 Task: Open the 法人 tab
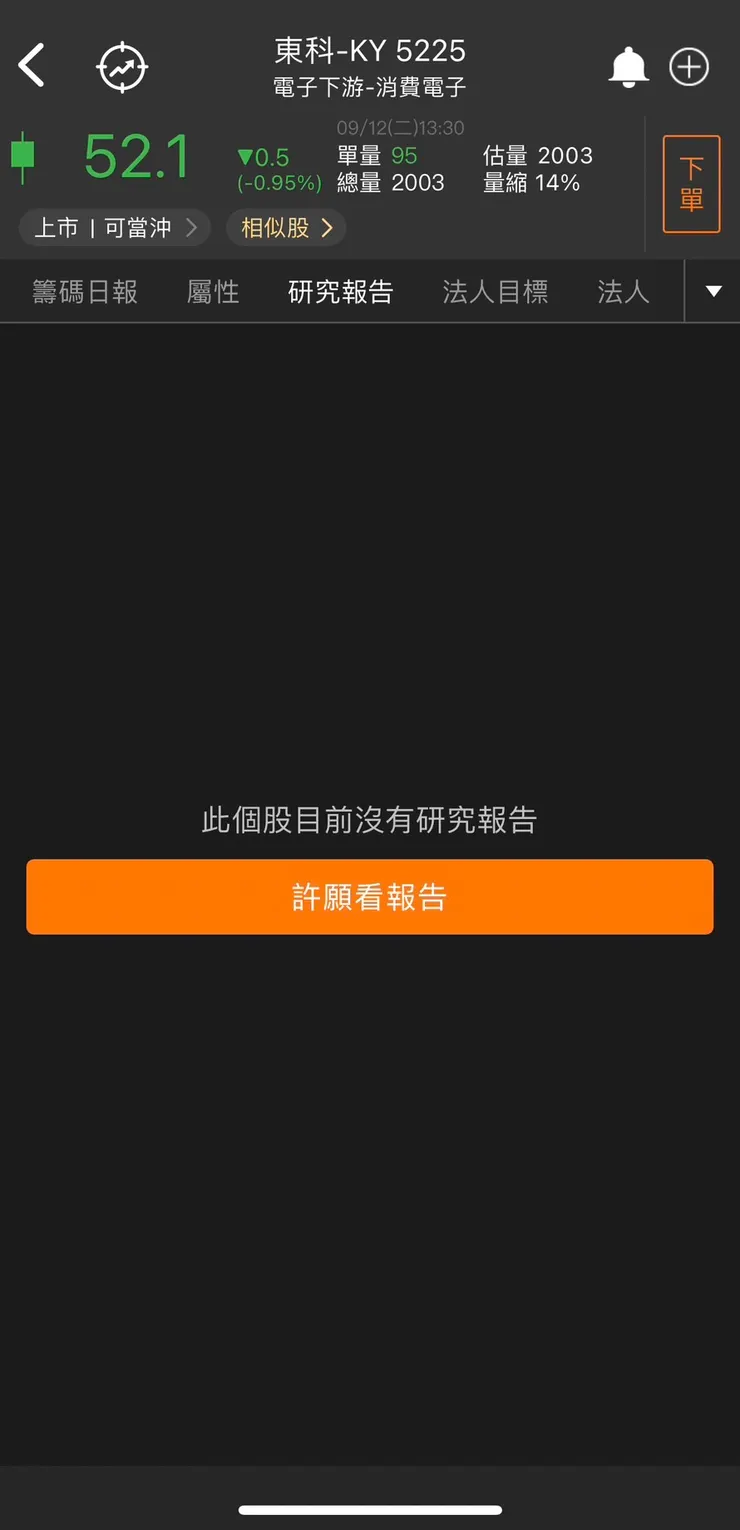tap(622, 290)
